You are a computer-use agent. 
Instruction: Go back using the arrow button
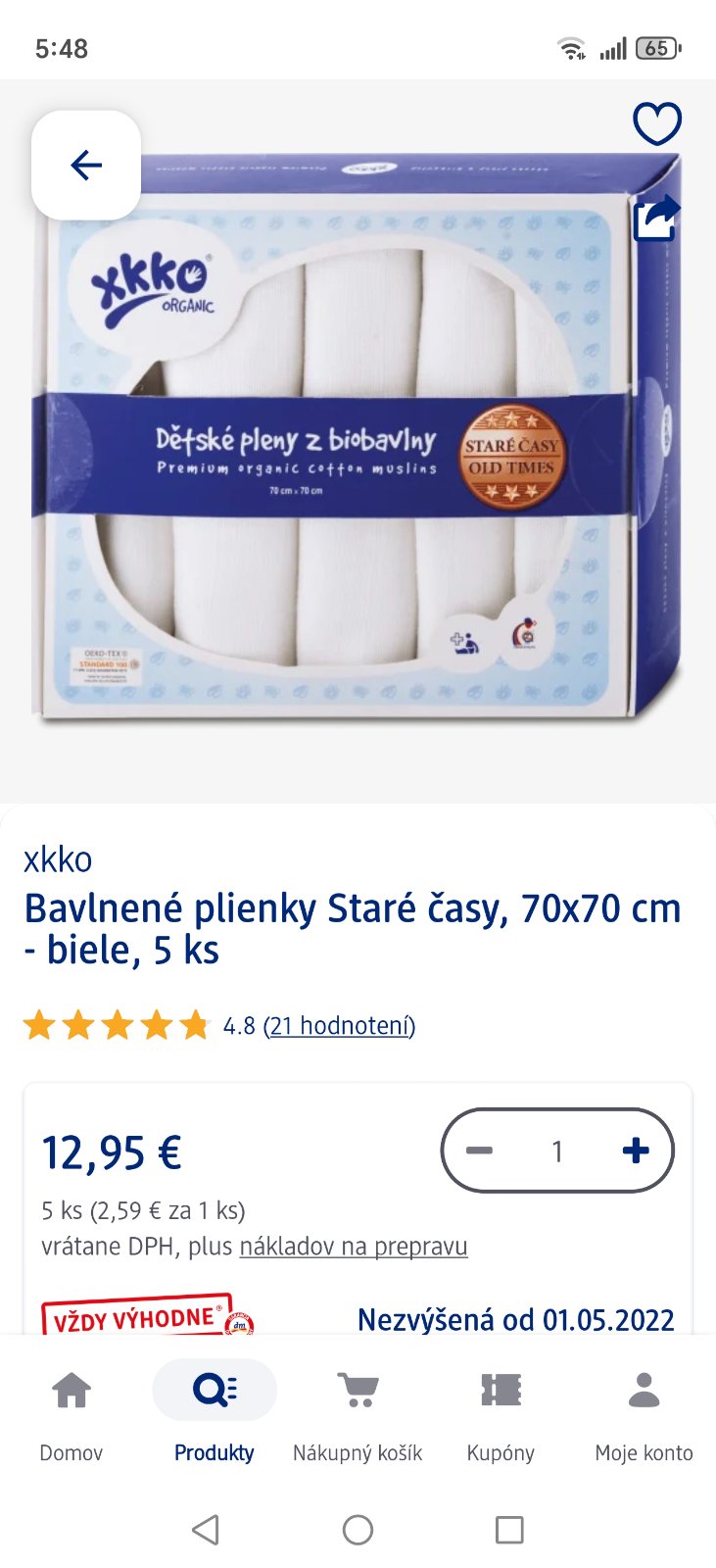86,165
